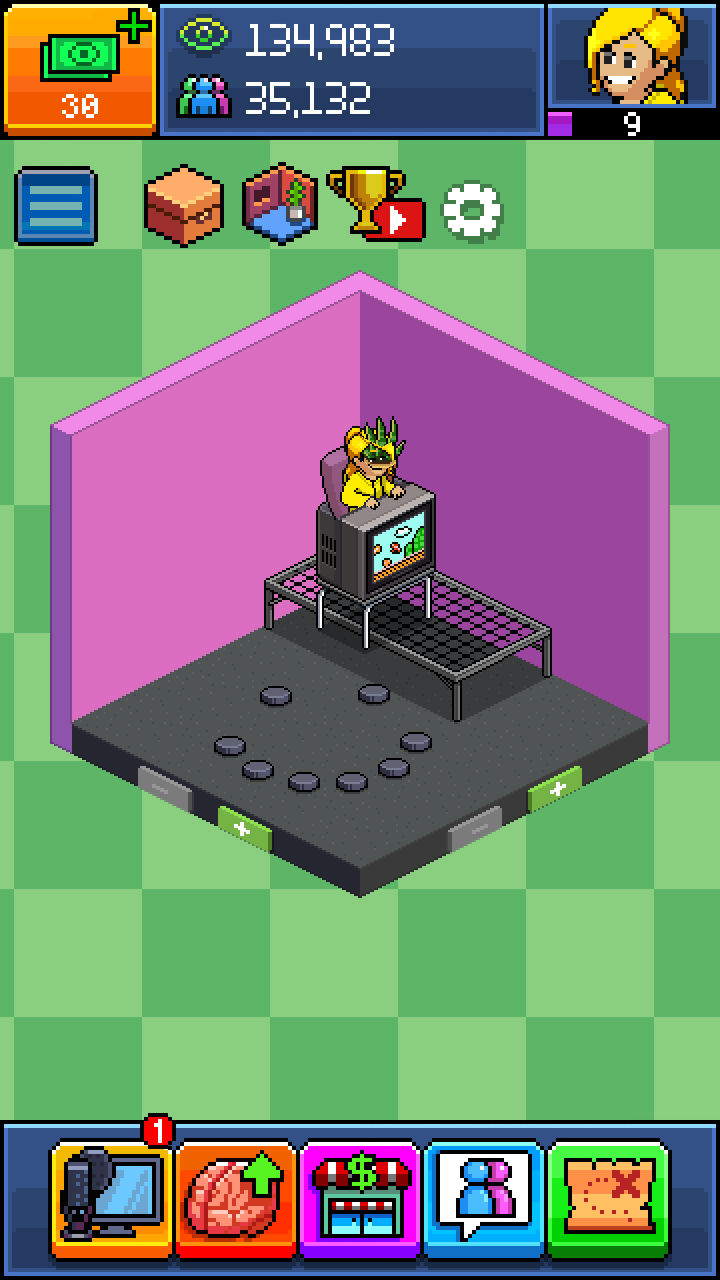Open the room decoration editor
The image size is (720, 1280).
point(281,205)
